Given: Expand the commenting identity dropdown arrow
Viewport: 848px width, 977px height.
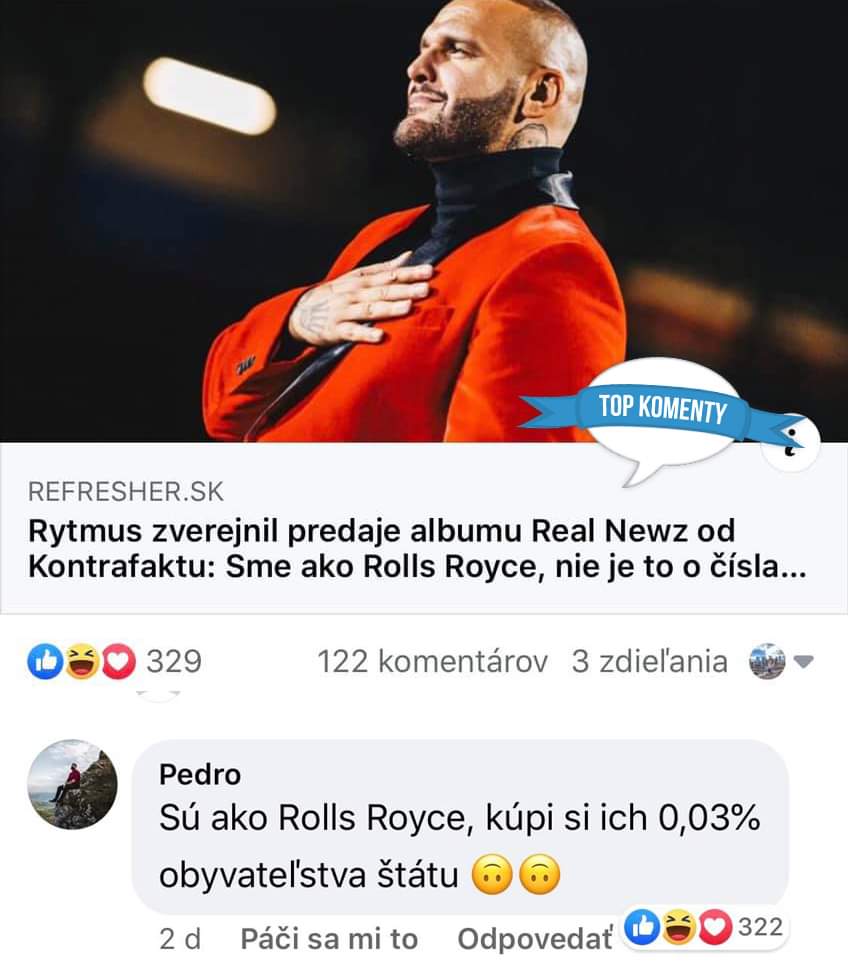Looking at the screenshot, I should pos(804,662).
